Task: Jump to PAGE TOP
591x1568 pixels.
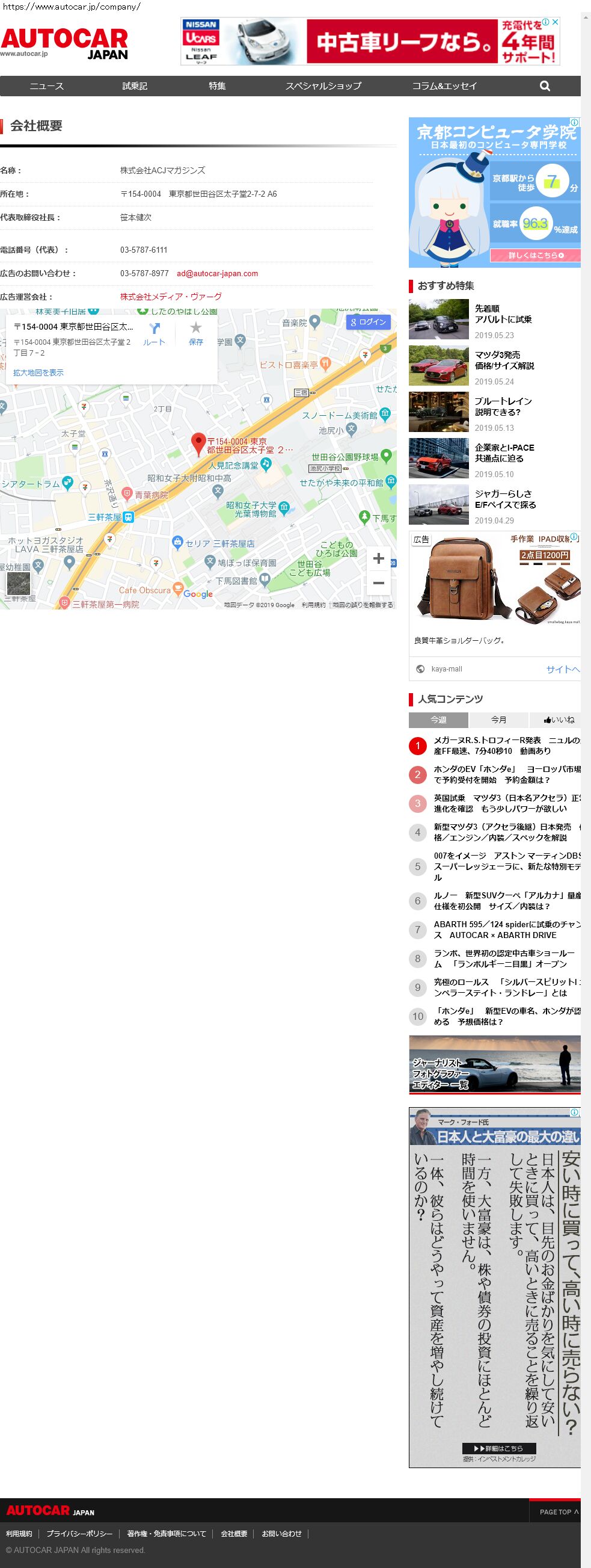Action: [x=558, y=1511]
